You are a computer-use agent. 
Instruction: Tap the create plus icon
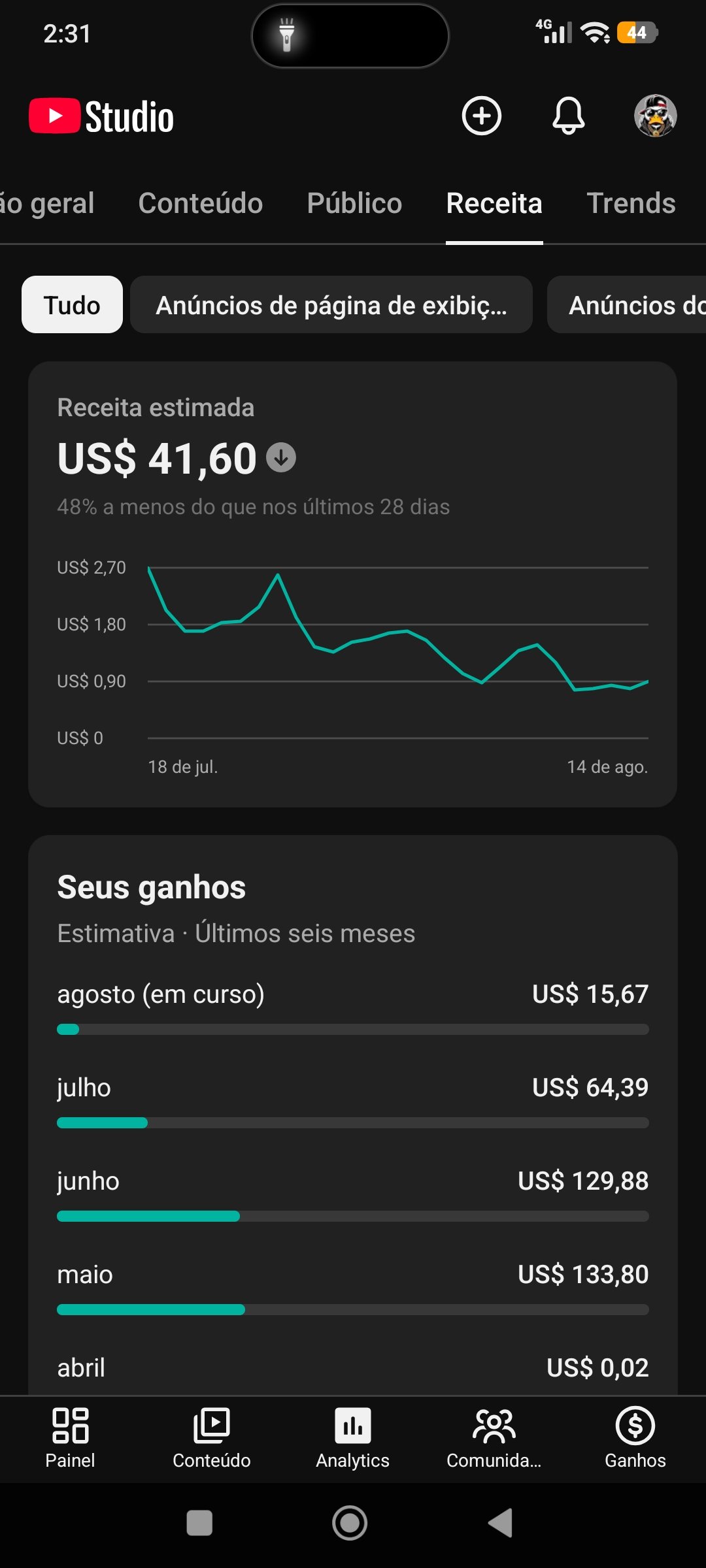pos(482,116)
